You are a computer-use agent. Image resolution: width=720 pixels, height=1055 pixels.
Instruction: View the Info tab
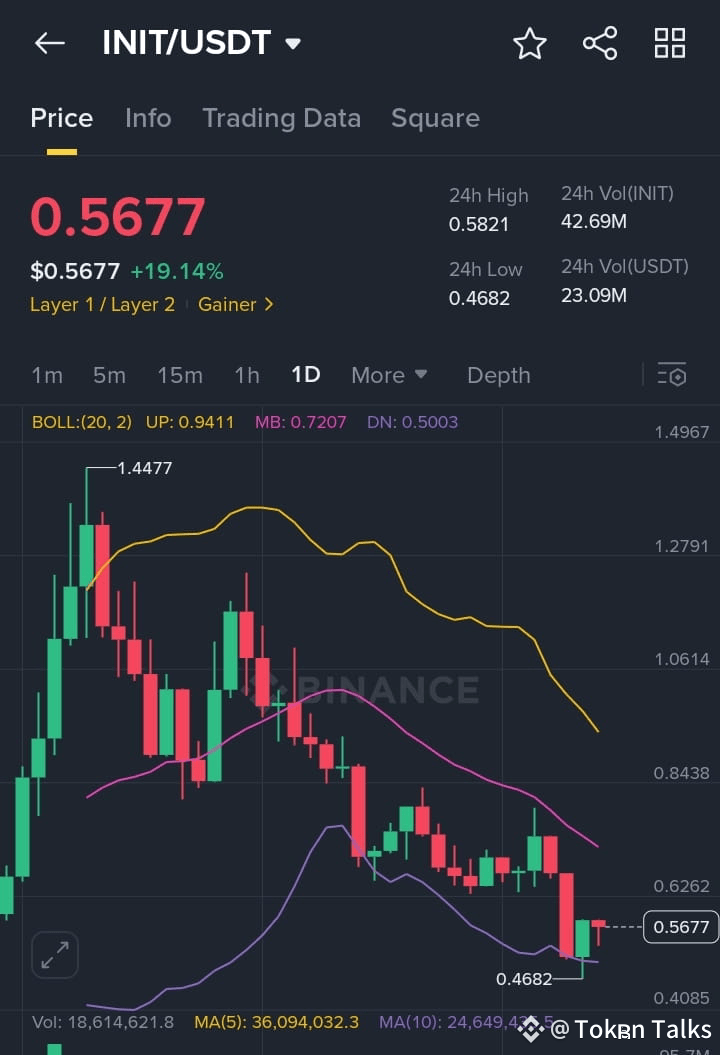point(148,118)
